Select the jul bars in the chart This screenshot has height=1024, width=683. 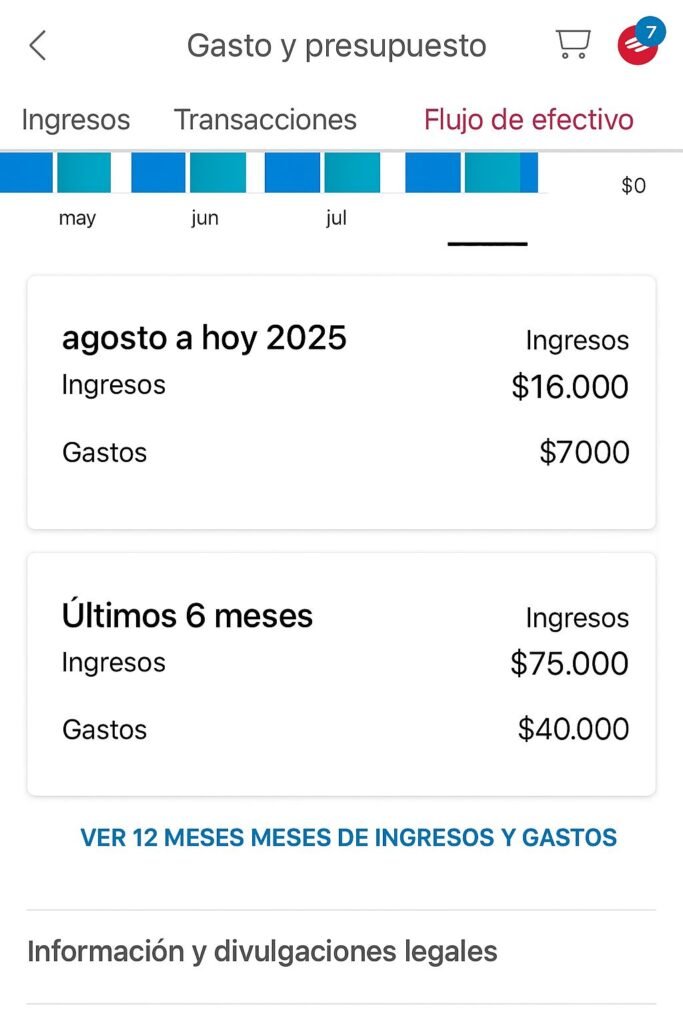(x=336, y=173)
